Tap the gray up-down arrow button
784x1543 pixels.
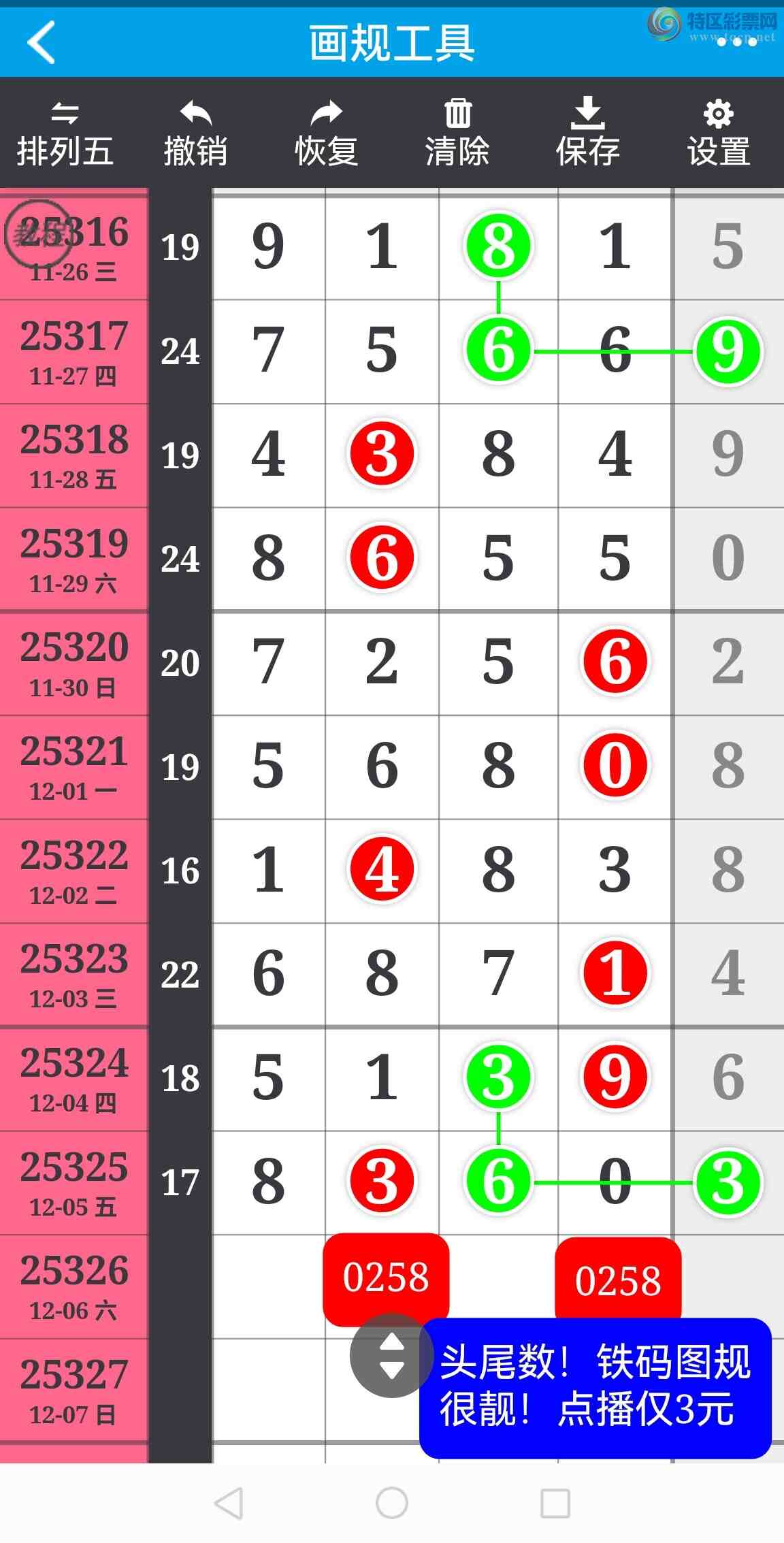391,1355
